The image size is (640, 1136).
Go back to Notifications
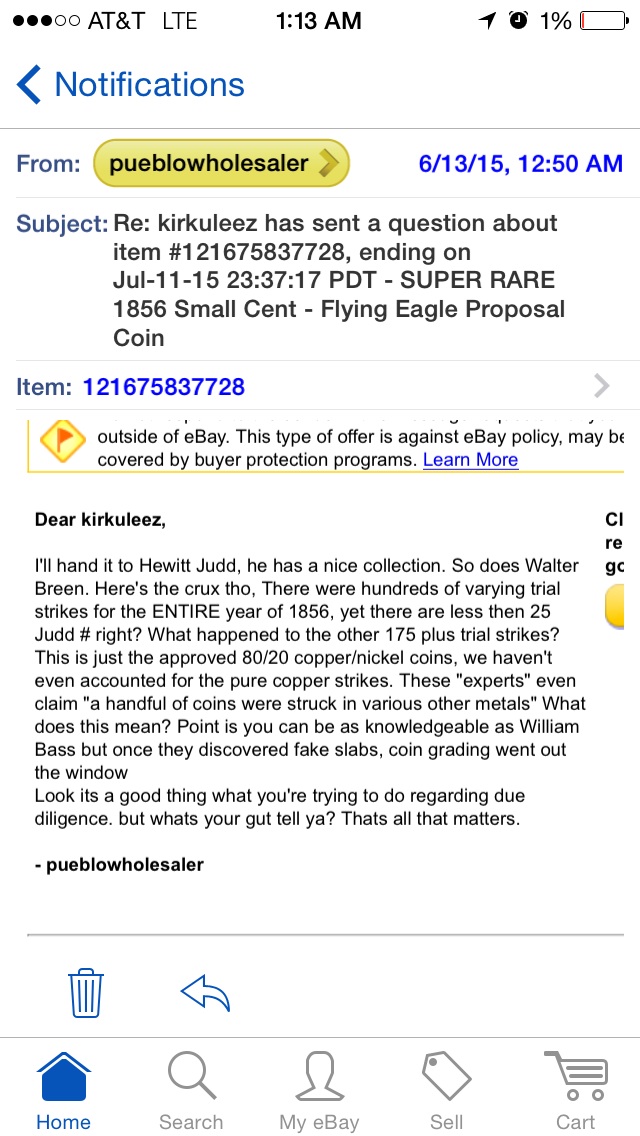pos(130,85)
